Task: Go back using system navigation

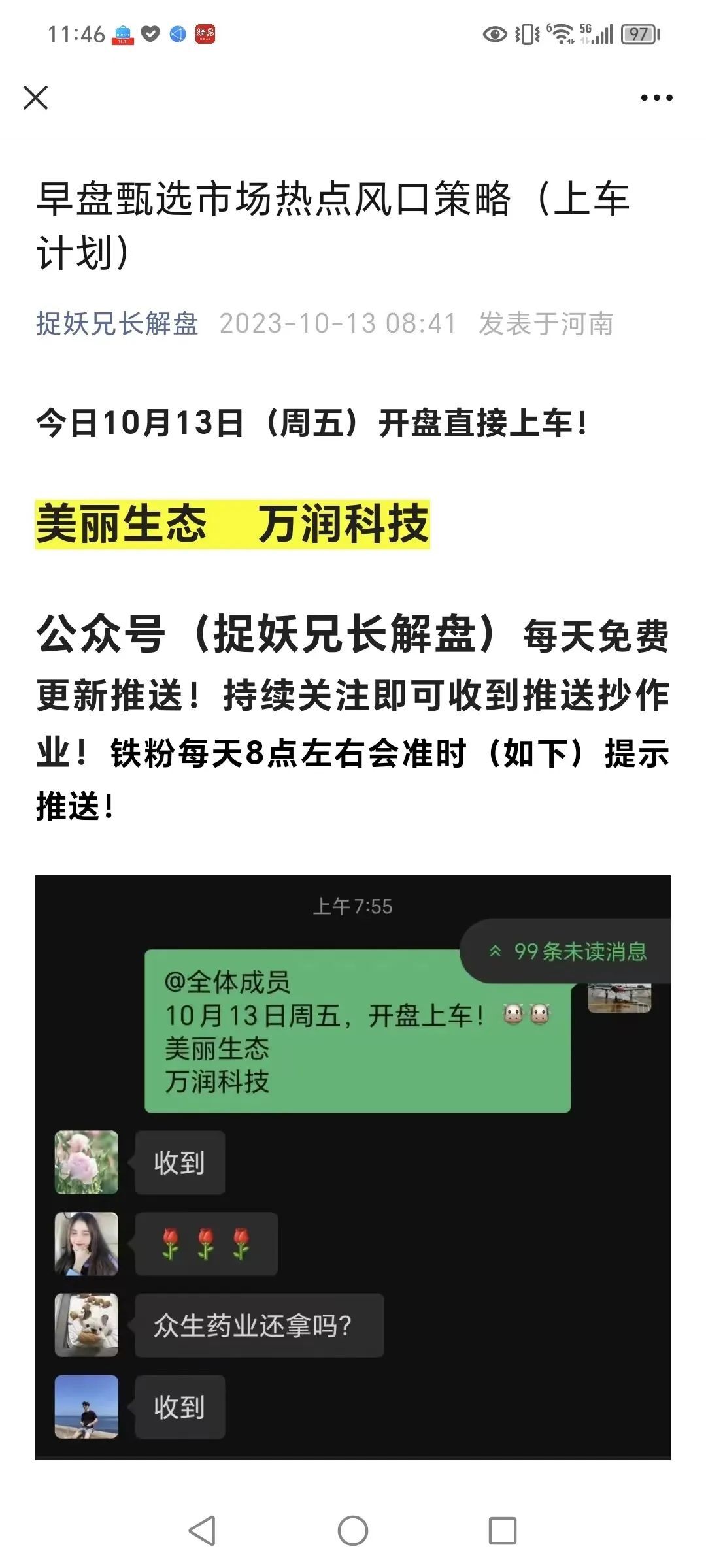Action: pos(202,1531)
